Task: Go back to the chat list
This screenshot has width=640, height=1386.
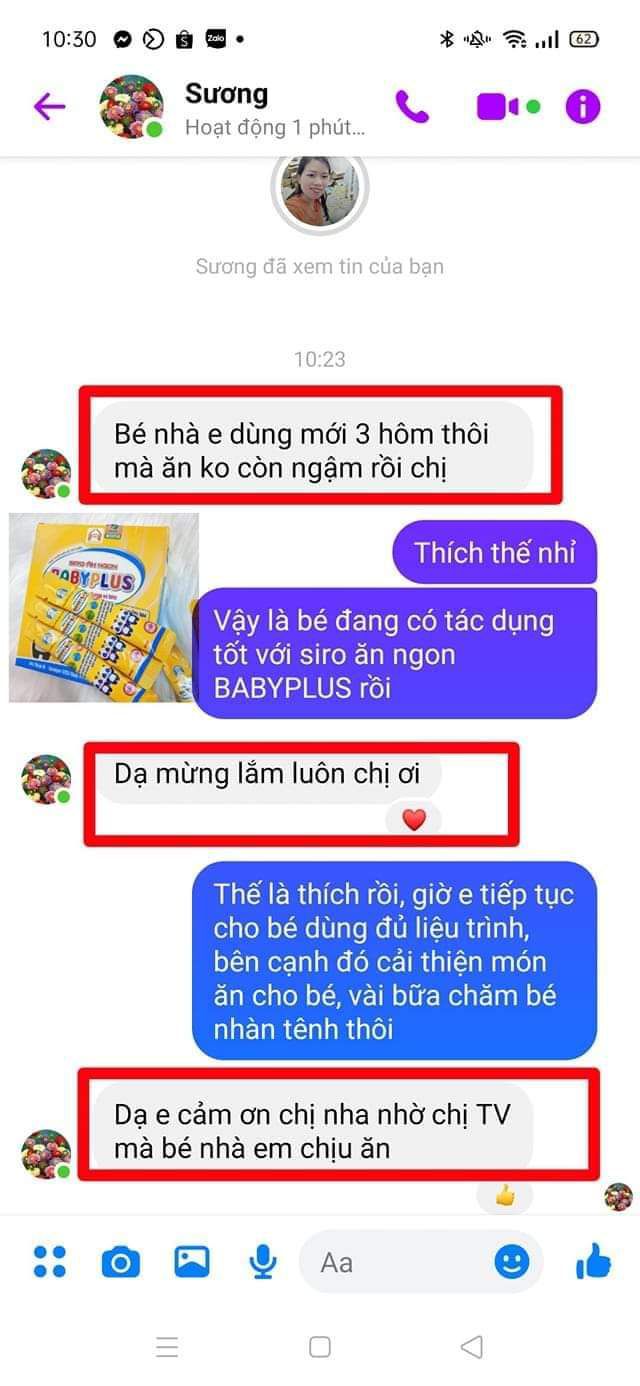Action: pyautogui.click(x=49, y=106)
